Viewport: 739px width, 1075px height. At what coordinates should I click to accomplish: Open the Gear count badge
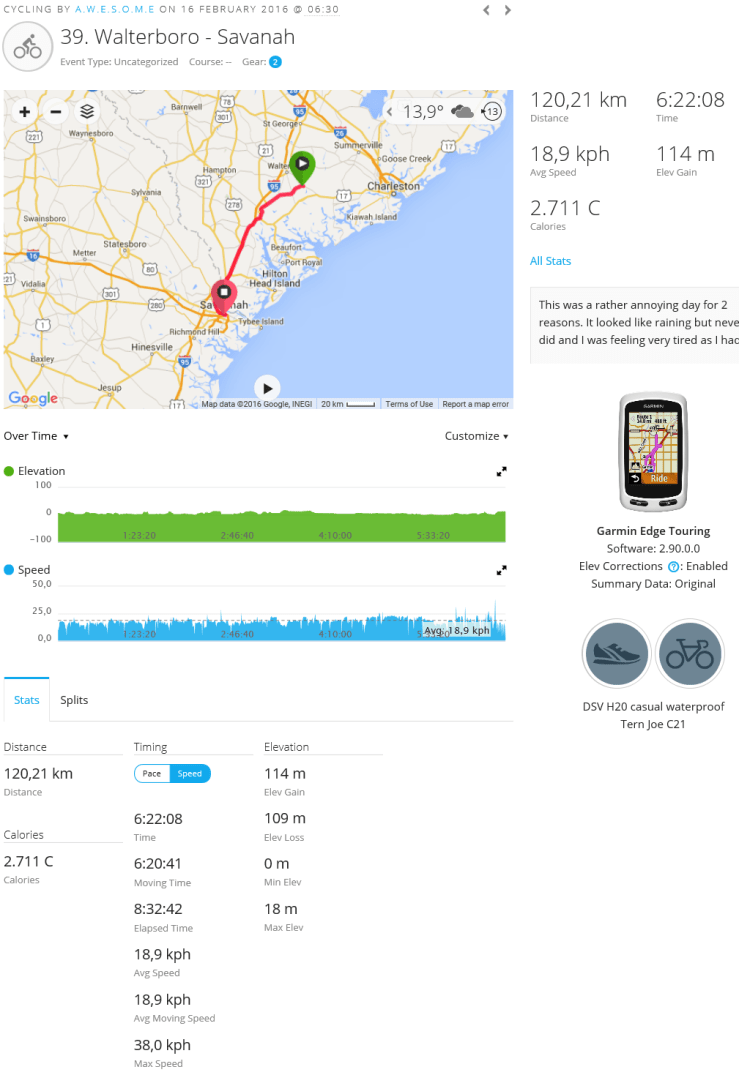click(275, 62)
